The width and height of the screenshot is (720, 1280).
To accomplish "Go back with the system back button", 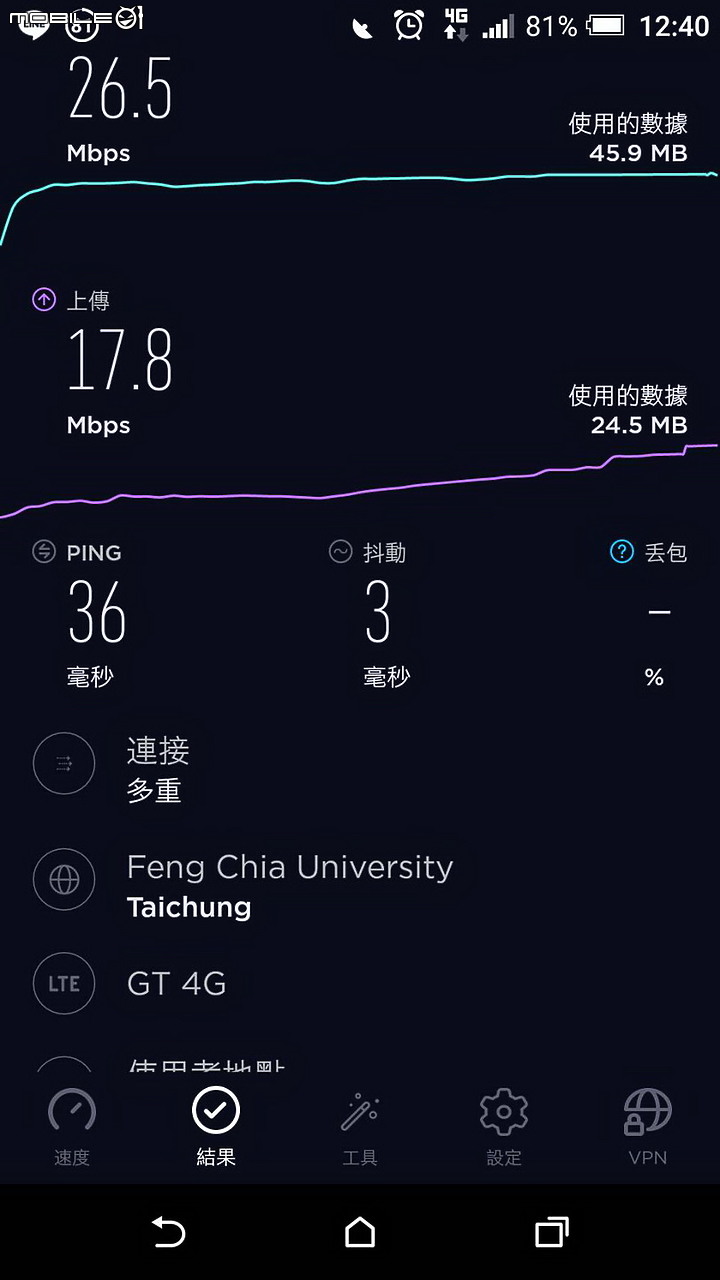I will tap(168, 1232).
